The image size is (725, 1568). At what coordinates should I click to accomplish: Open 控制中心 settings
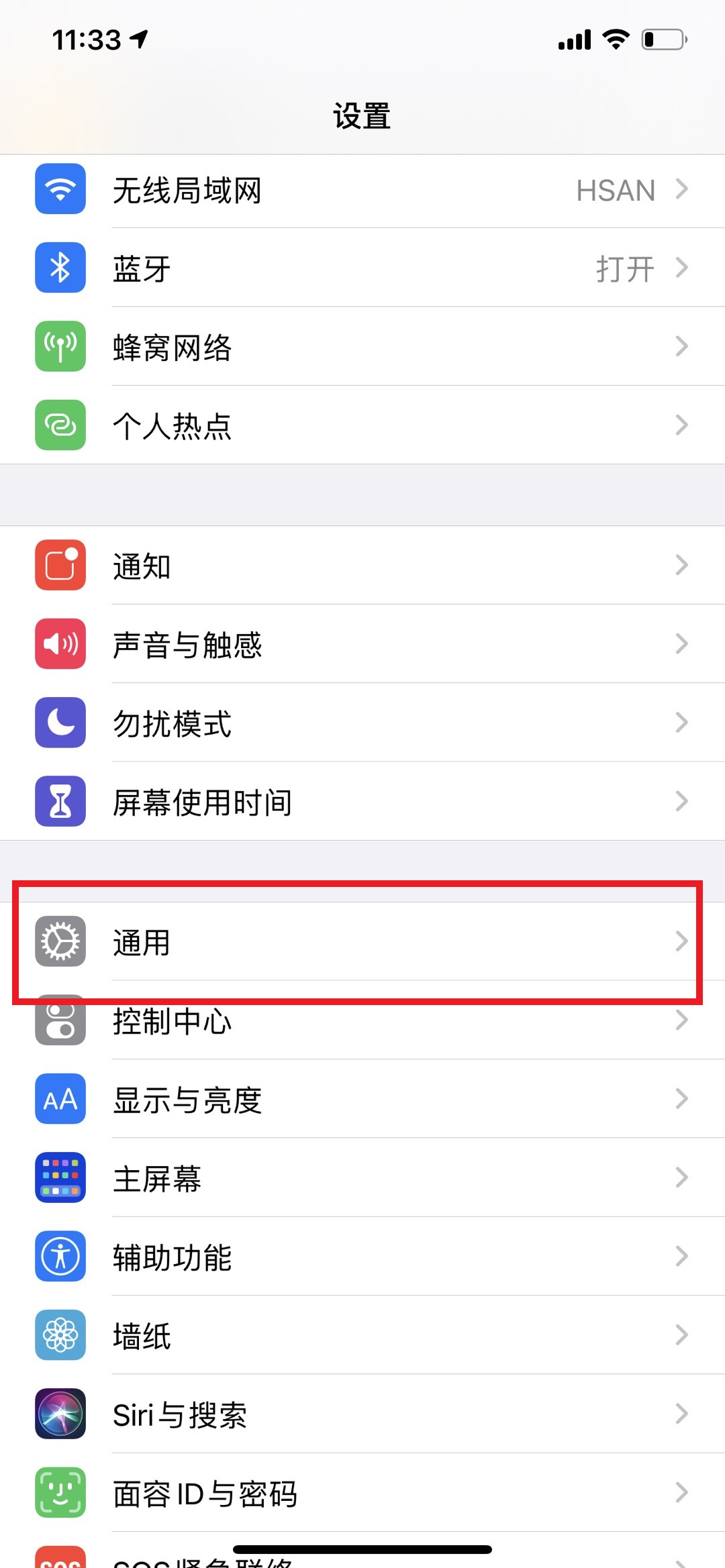click(362, 1021)
